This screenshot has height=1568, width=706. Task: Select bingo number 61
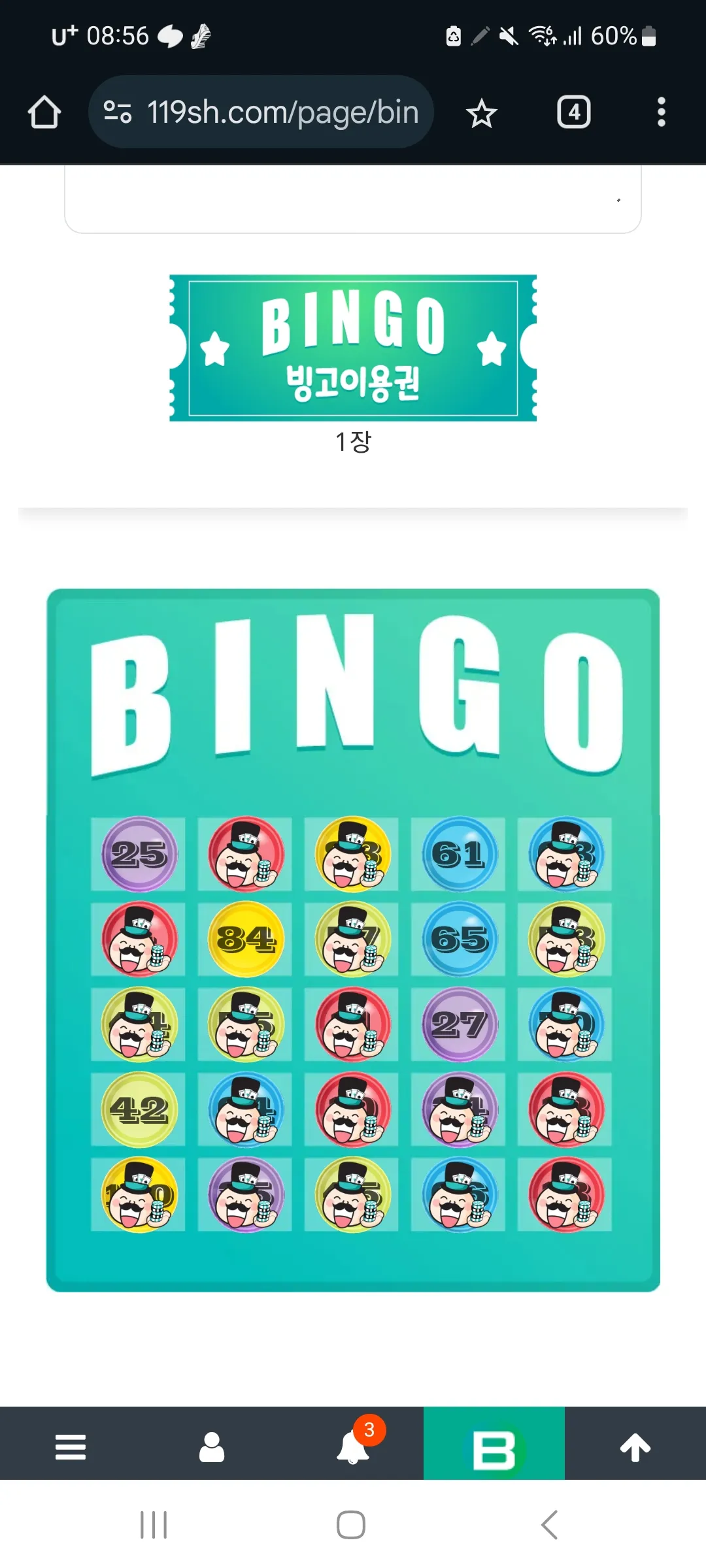tap(459, 854)
